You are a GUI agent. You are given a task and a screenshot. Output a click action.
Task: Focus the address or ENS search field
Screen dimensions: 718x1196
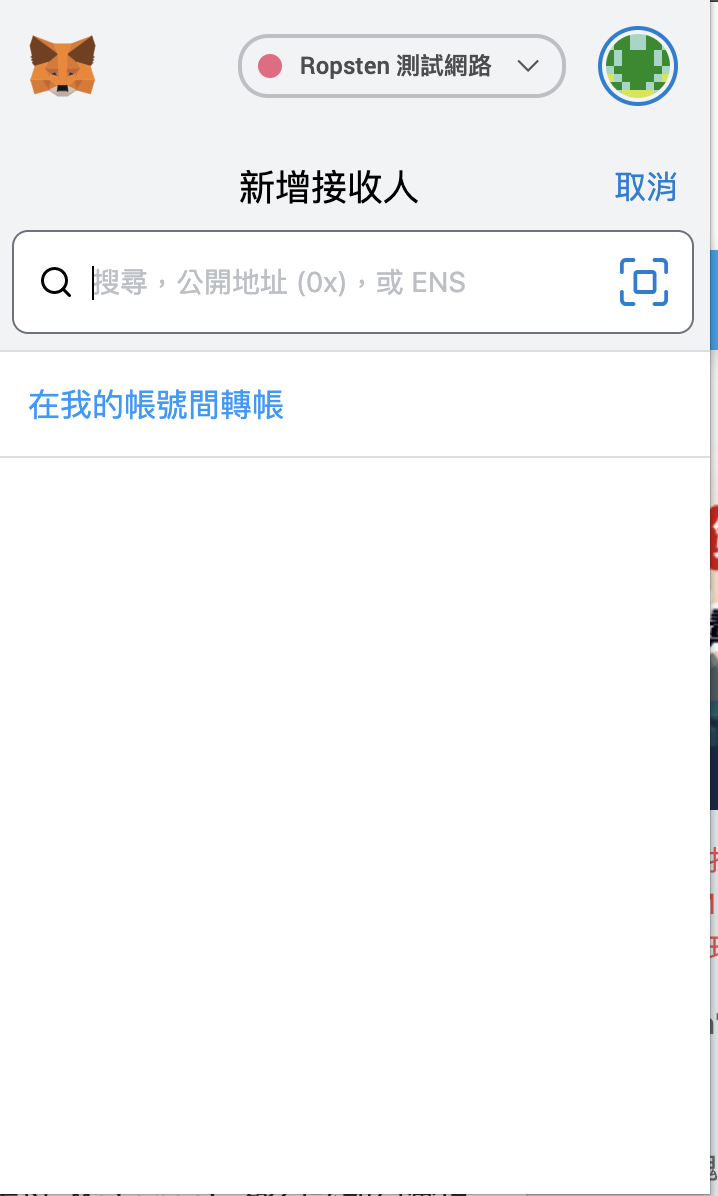[x=330, y=283]
